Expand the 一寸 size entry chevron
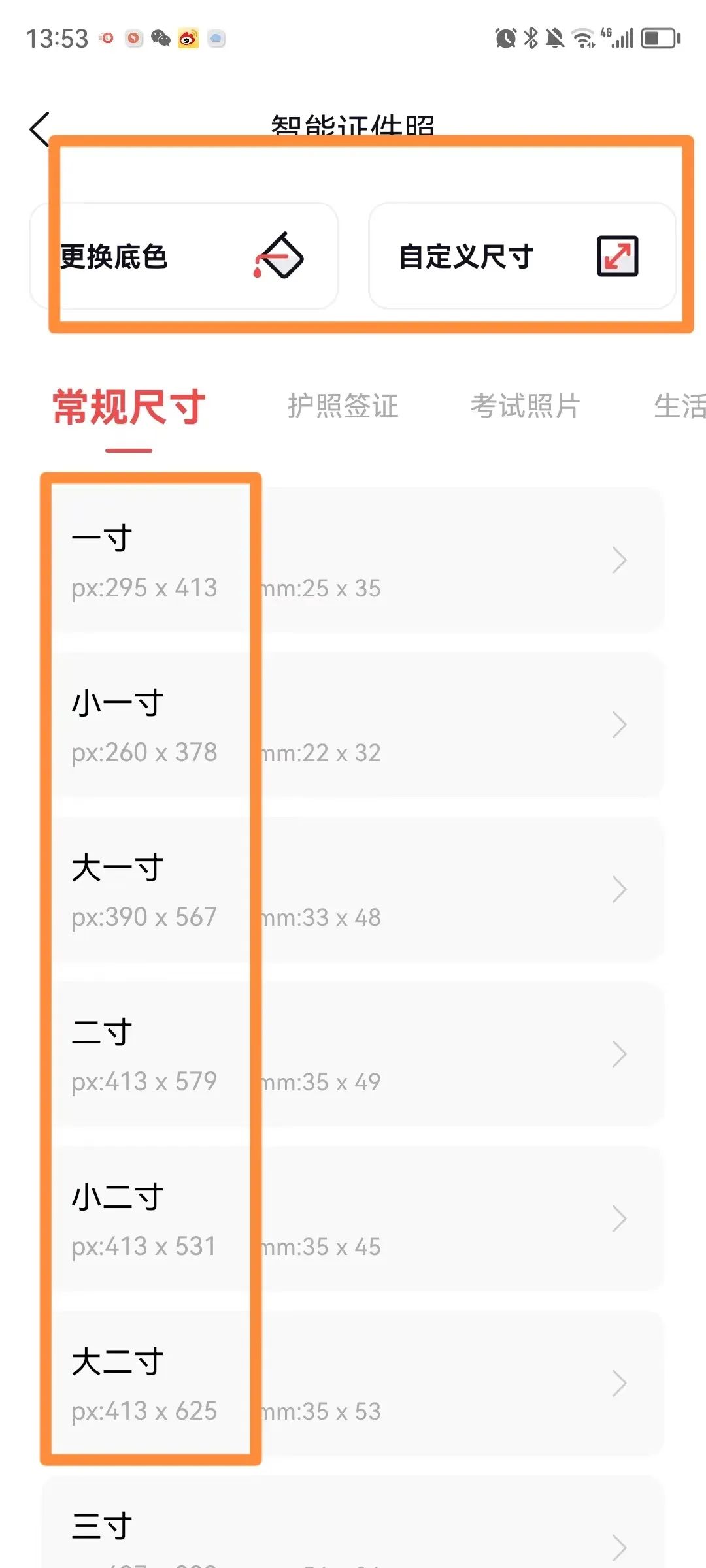 (620, 560)
